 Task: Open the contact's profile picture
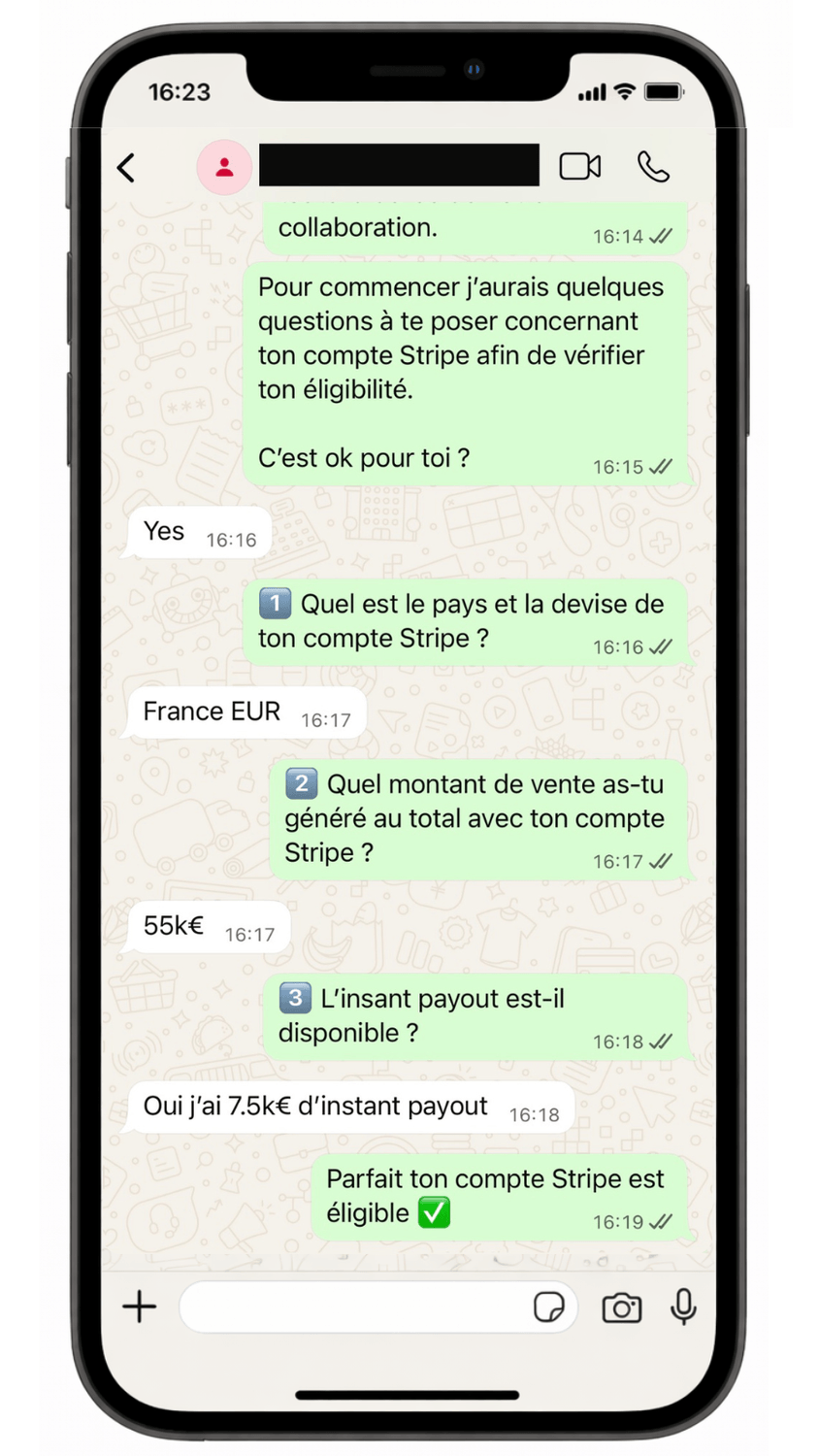tap(224, 167)
